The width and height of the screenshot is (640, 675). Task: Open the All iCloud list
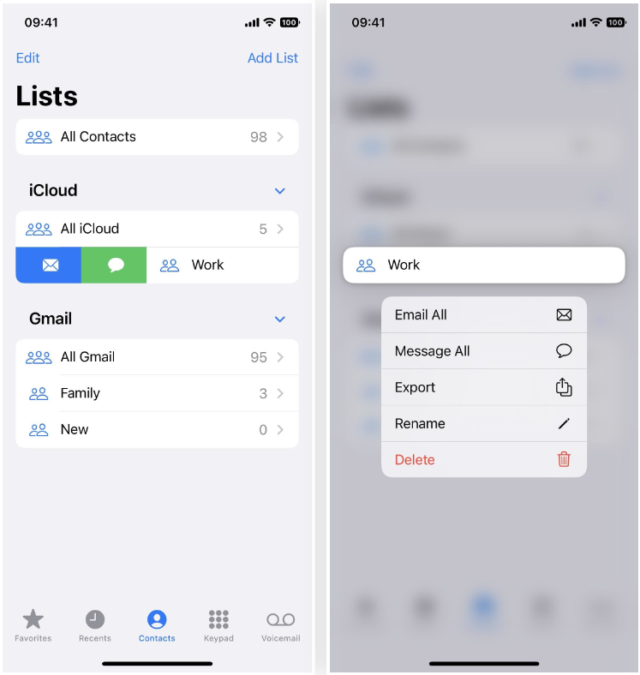pos(157,229)
